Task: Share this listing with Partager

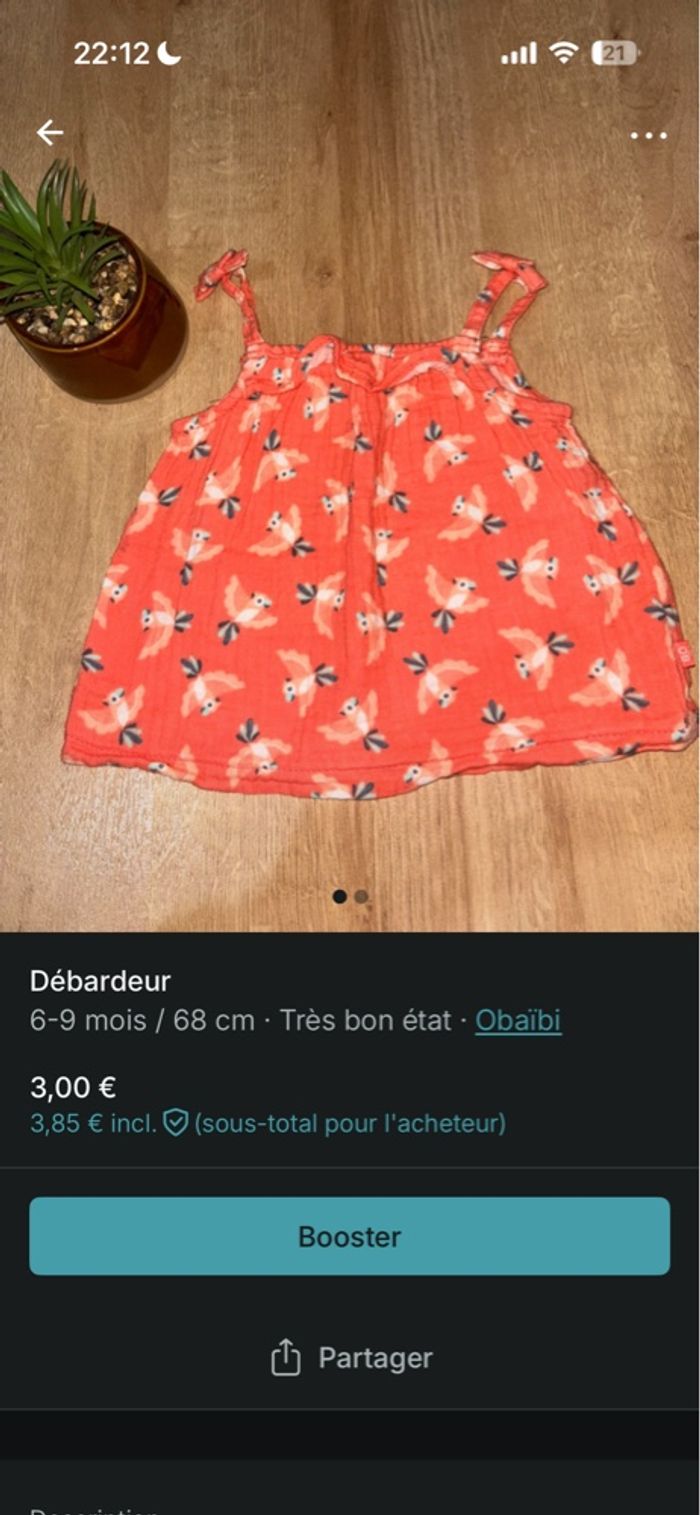Action: point(351,1358)
